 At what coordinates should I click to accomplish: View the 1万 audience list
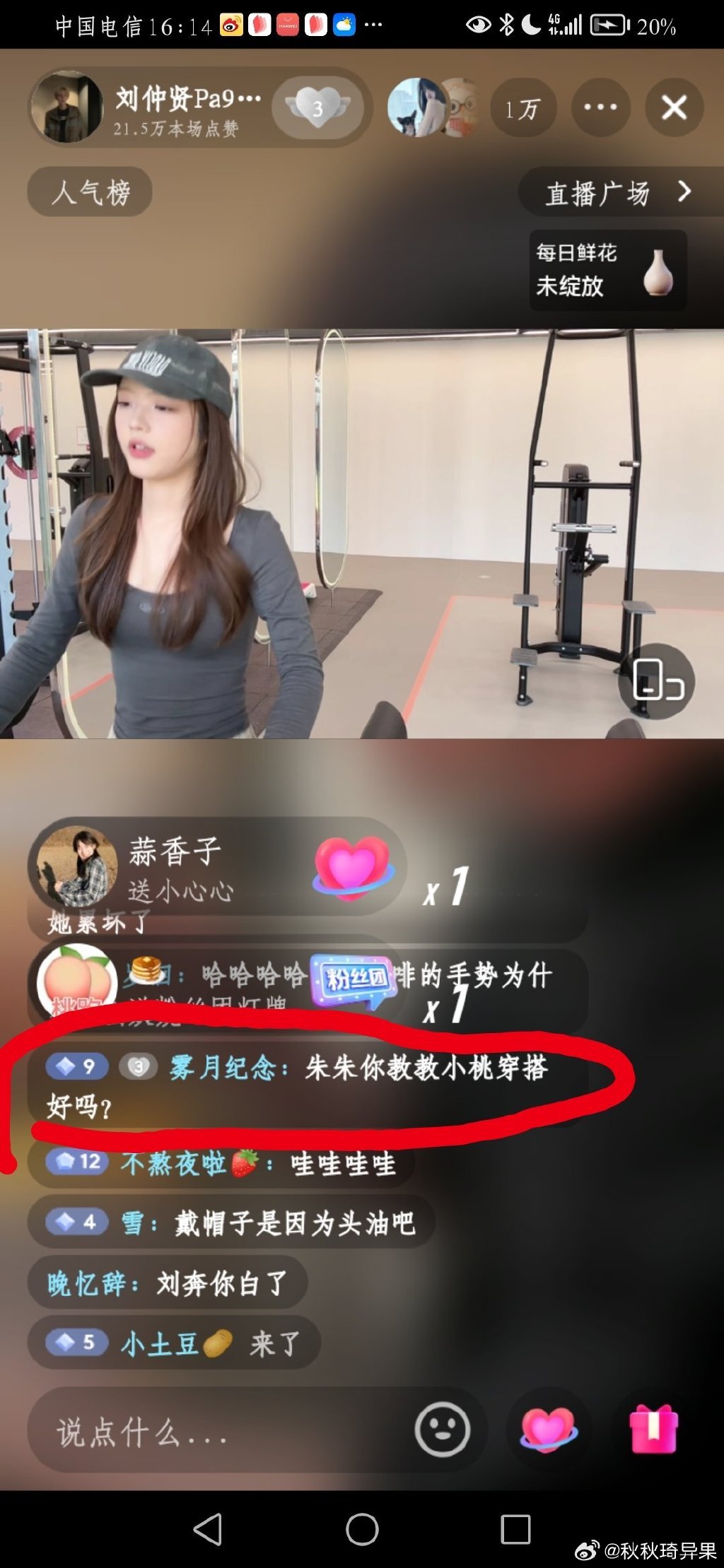[x=522, y=108]
